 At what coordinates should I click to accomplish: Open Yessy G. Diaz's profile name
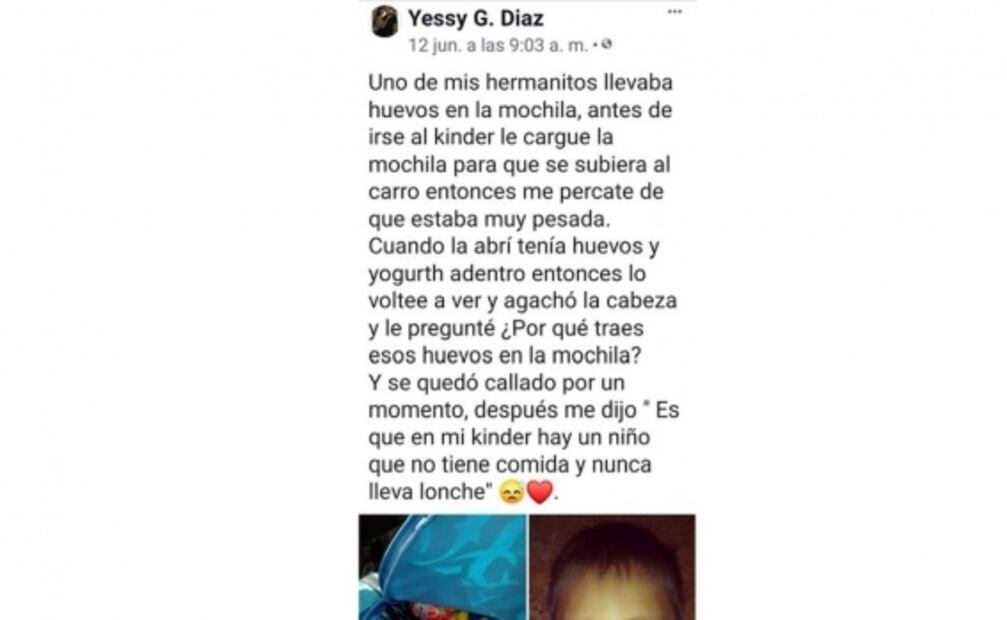click(x=475, y=18)
